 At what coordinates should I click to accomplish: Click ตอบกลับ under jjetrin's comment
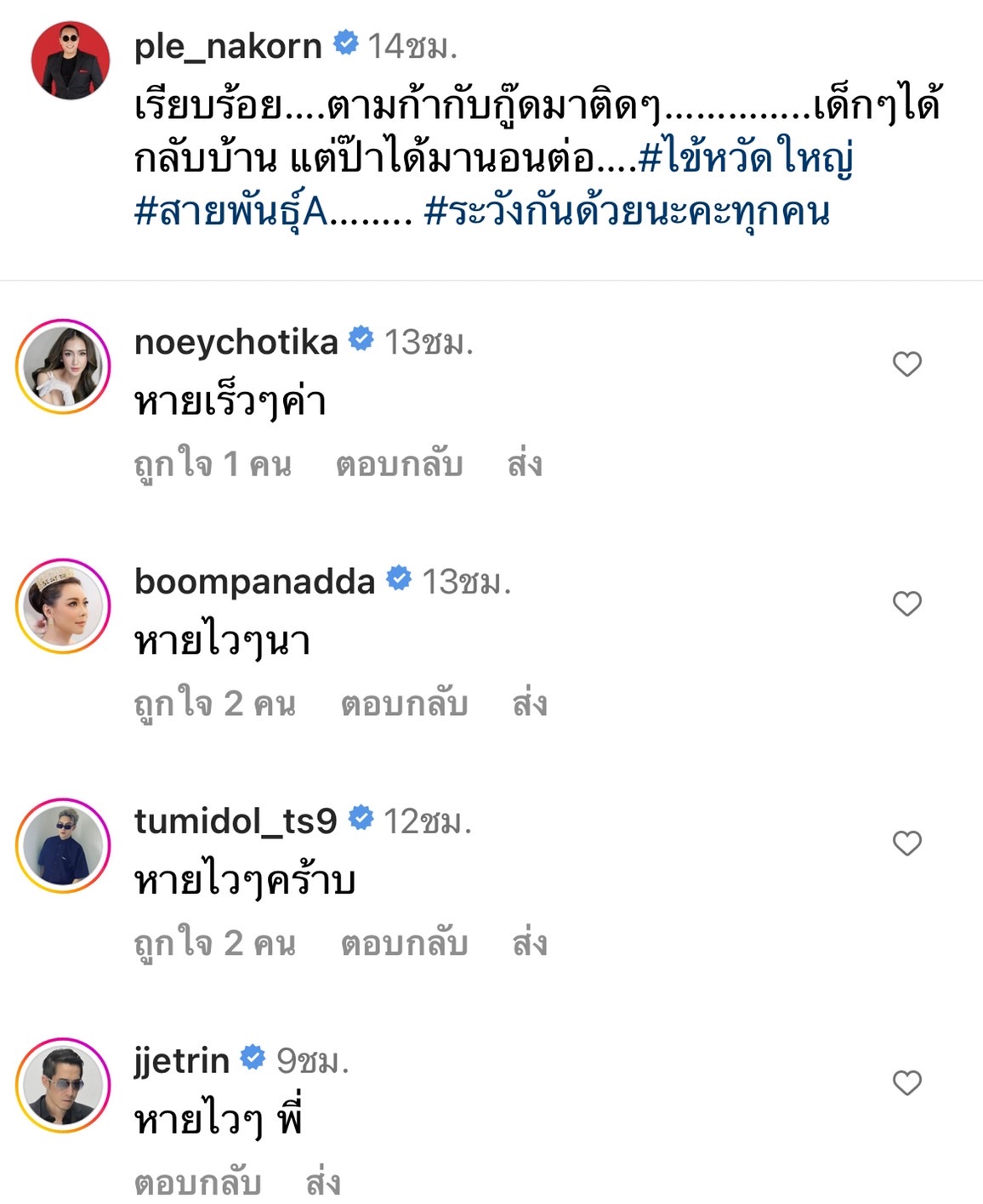(197, 1181)
